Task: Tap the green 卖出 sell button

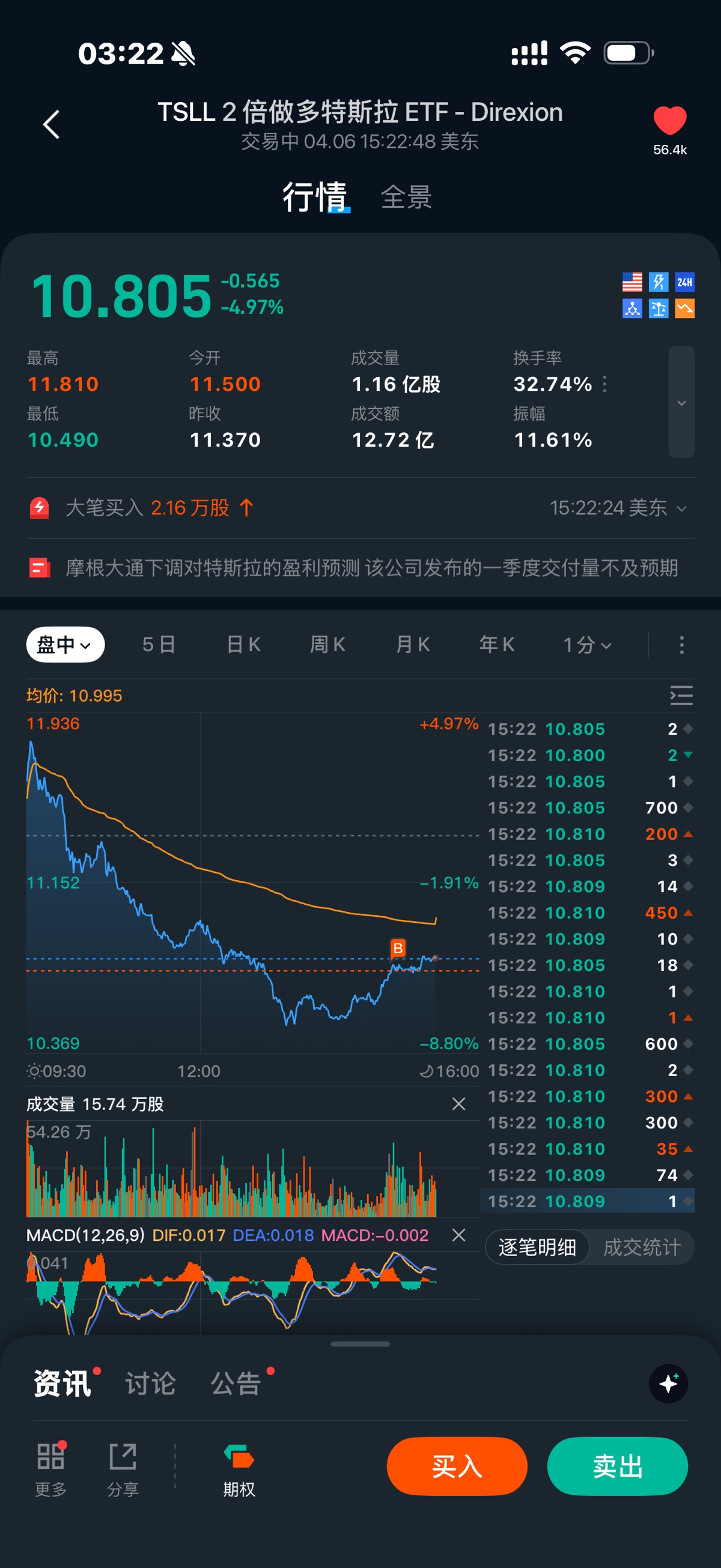Action: point(617,1466)
